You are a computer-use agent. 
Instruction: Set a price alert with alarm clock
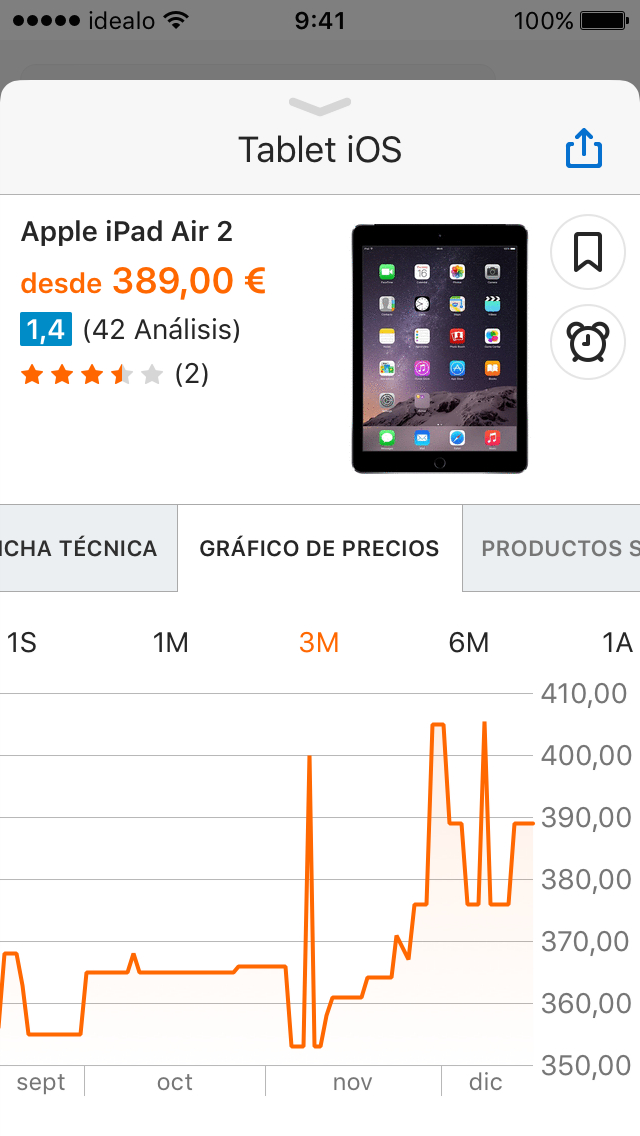588,343
